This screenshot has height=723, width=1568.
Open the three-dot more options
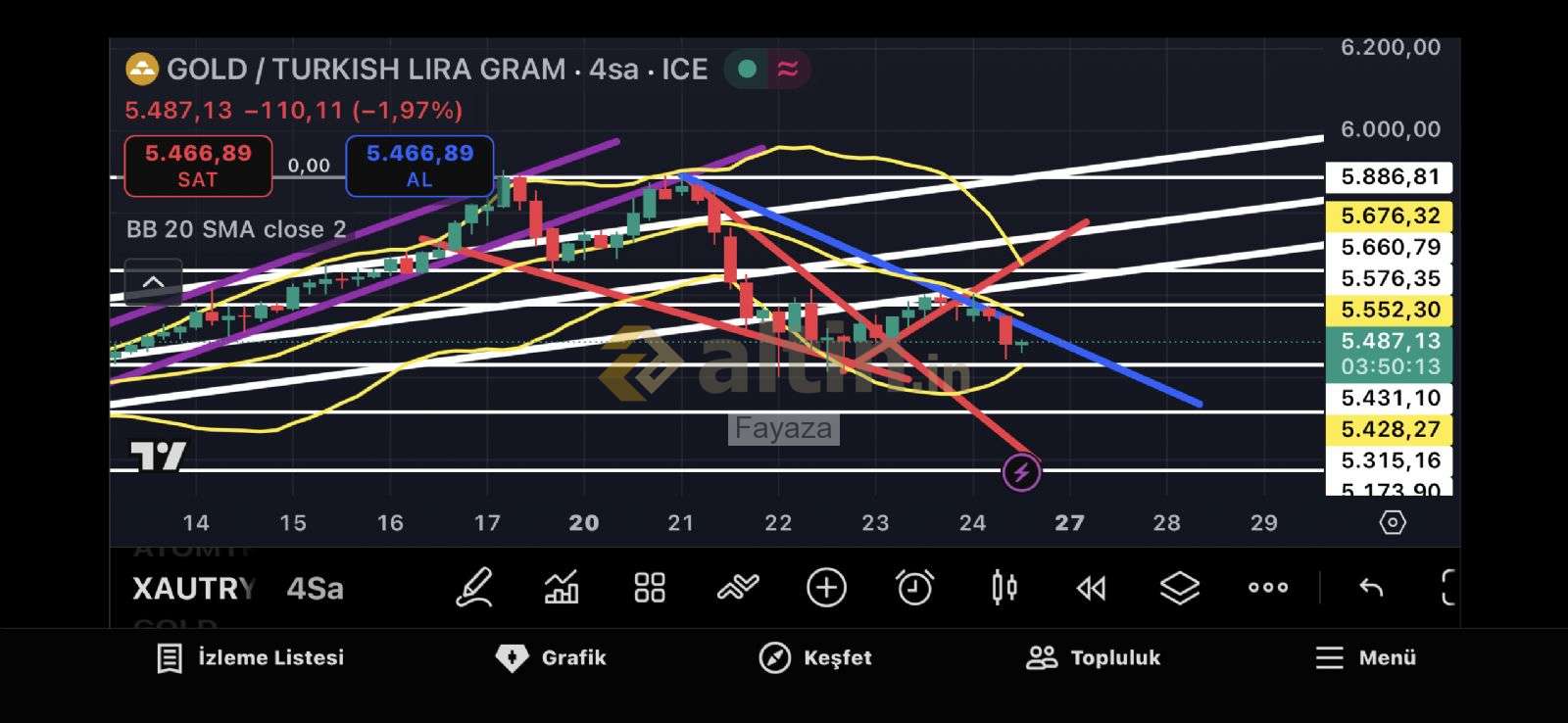pos(1267,588)
